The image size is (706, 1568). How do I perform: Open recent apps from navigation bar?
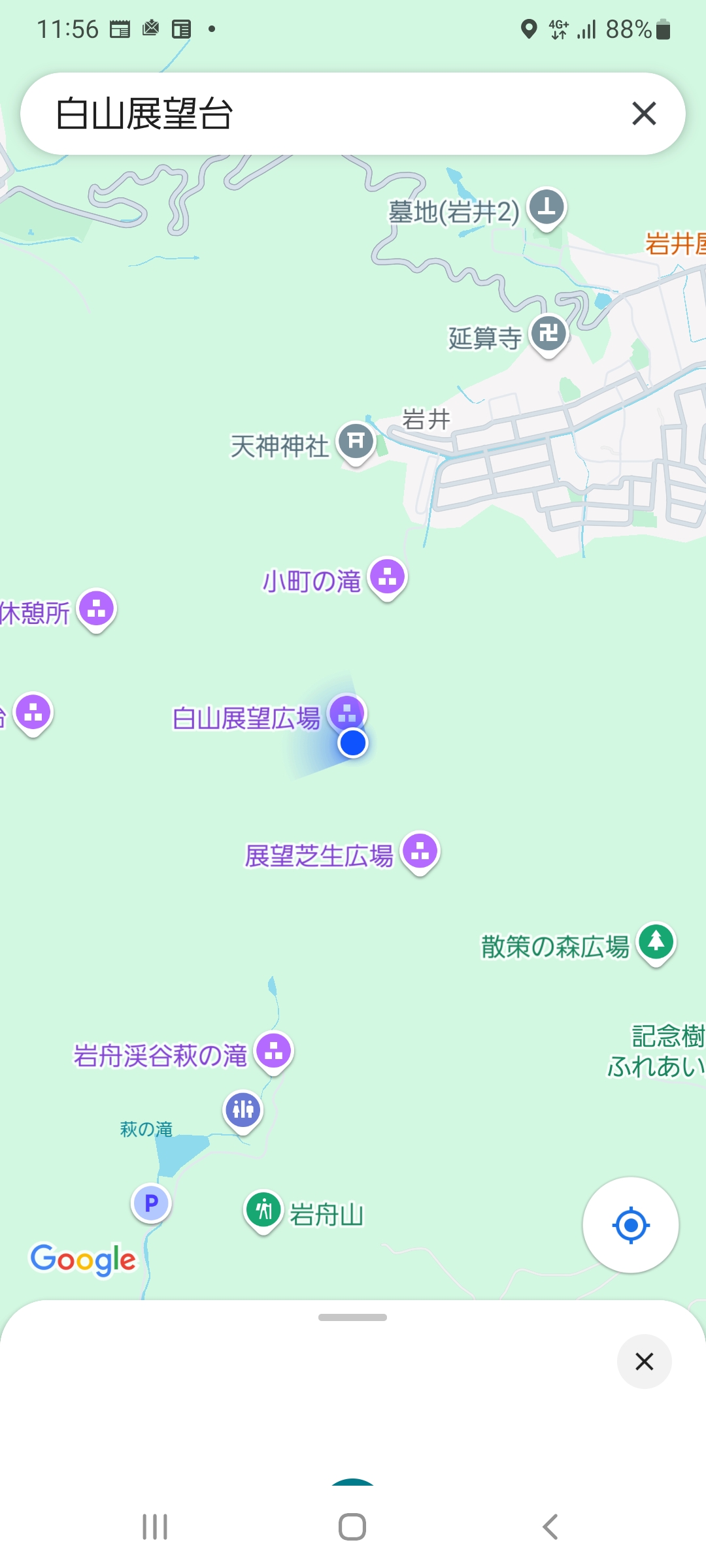click(x=155, y=1527)
